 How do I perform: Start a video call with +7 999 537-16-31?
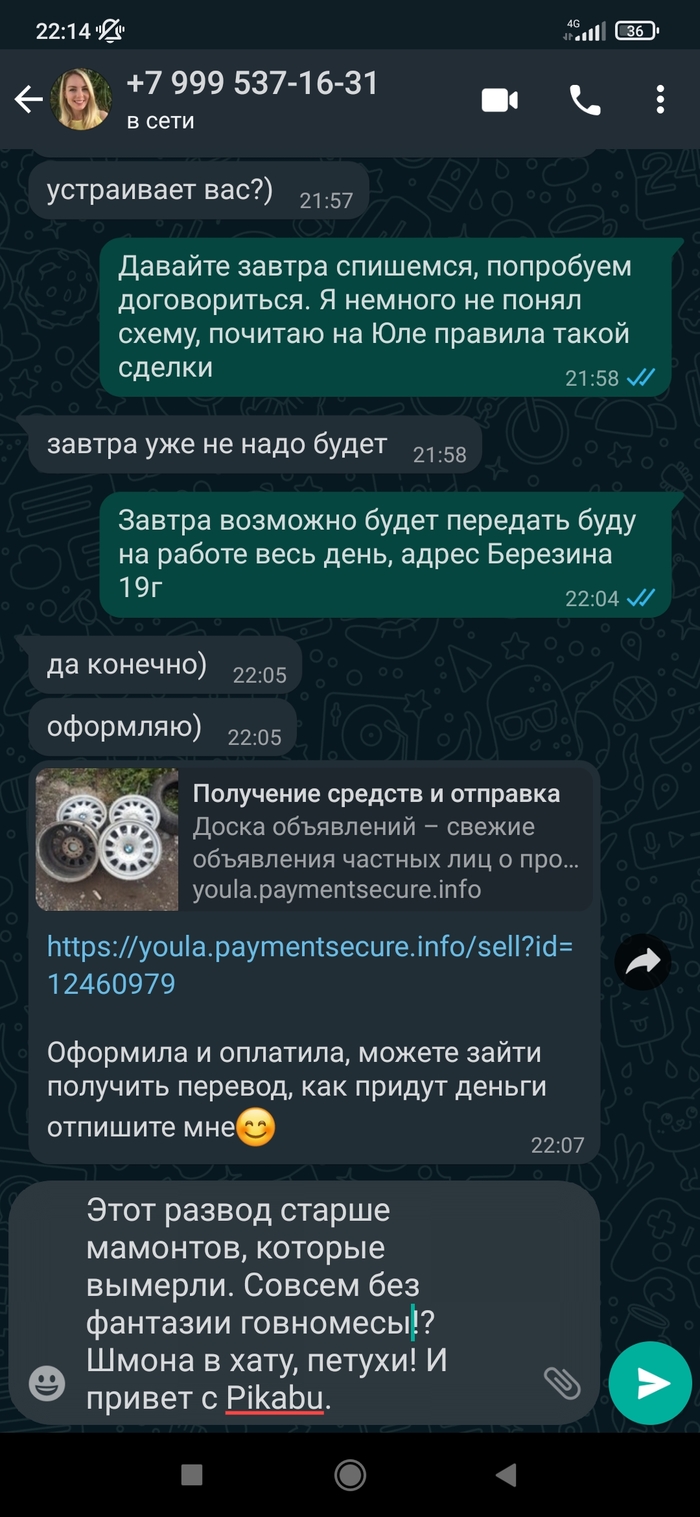click(499, 99)
